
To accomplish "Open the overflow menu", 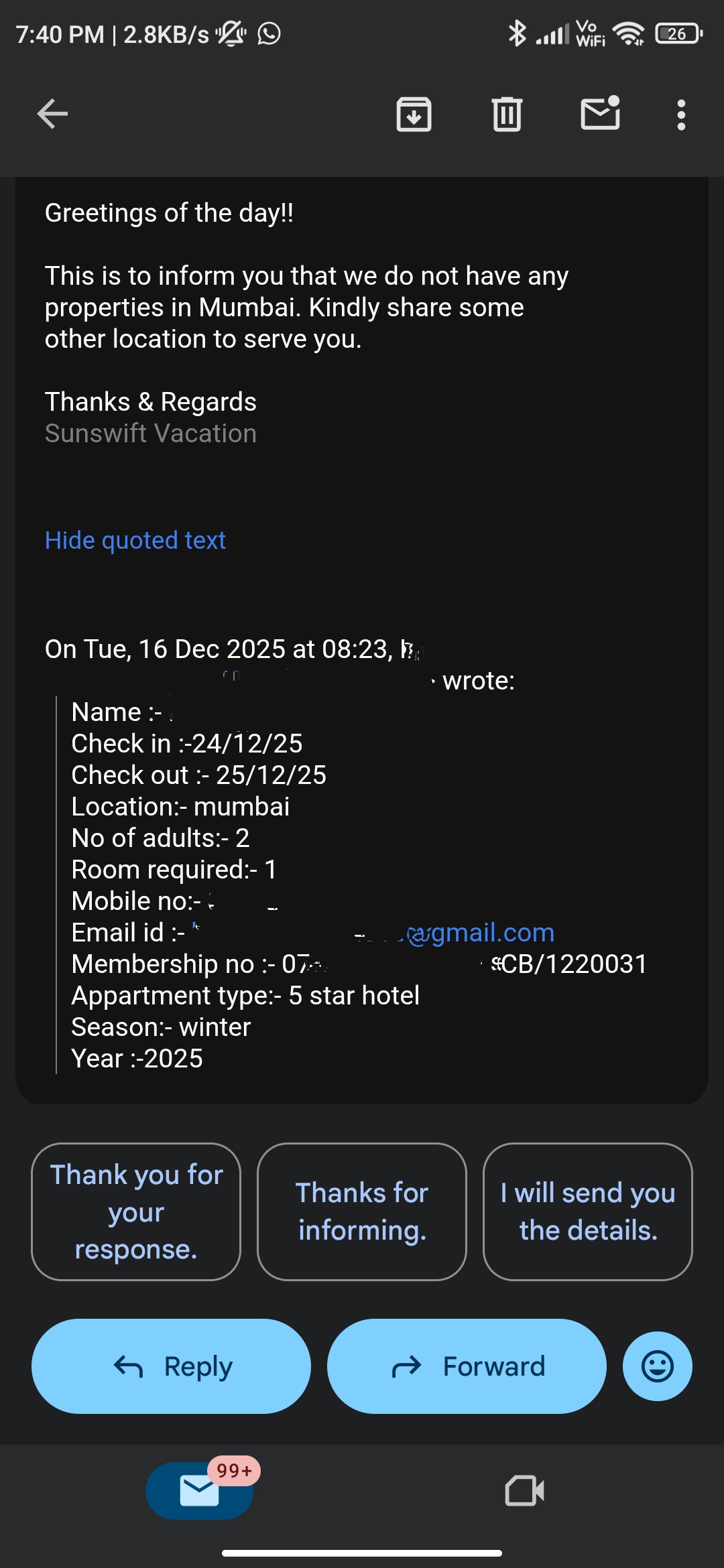I will click(681, 115).
